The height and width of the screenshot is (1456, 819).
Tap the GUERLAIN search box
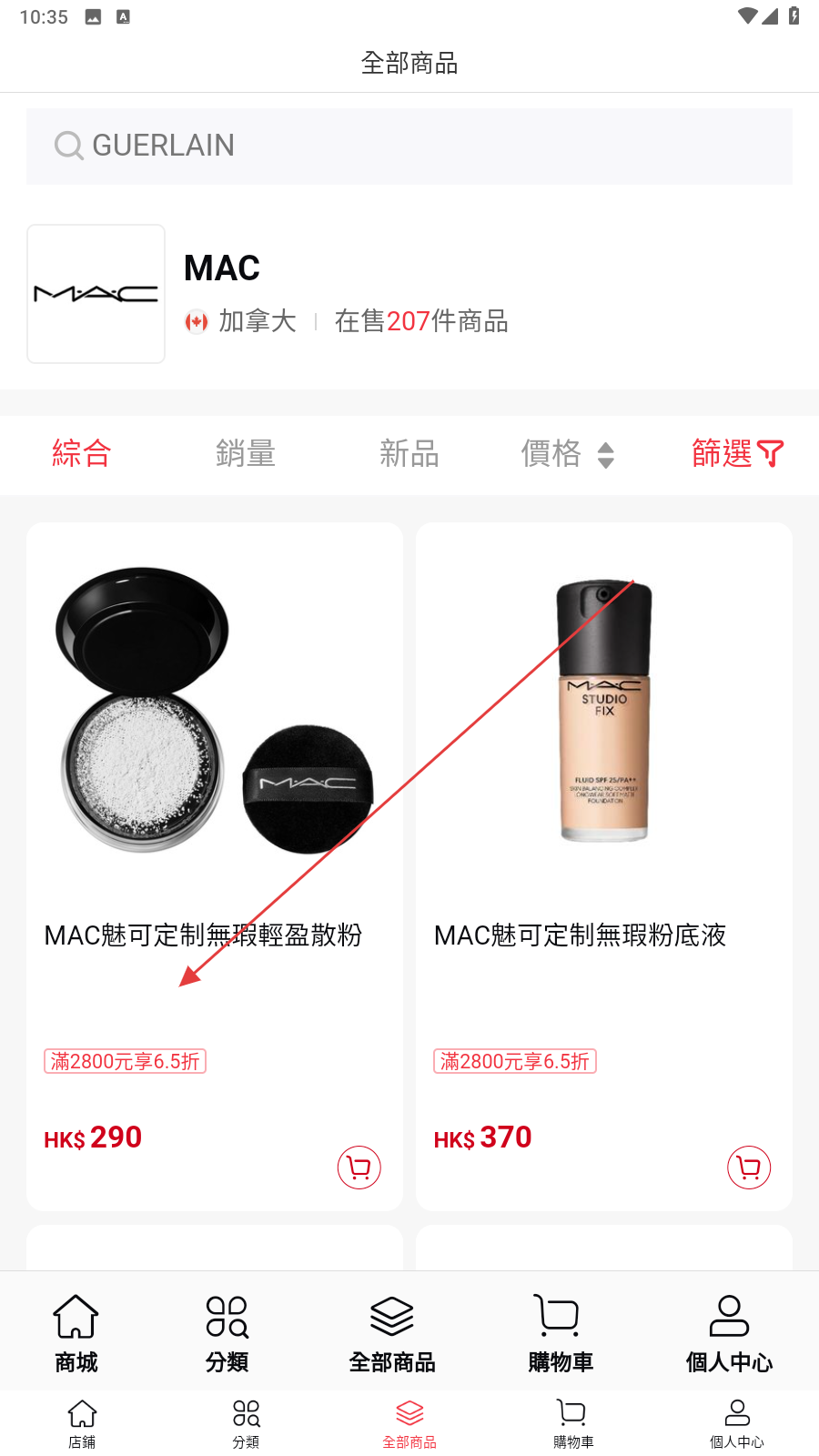[x=409, y=146]
